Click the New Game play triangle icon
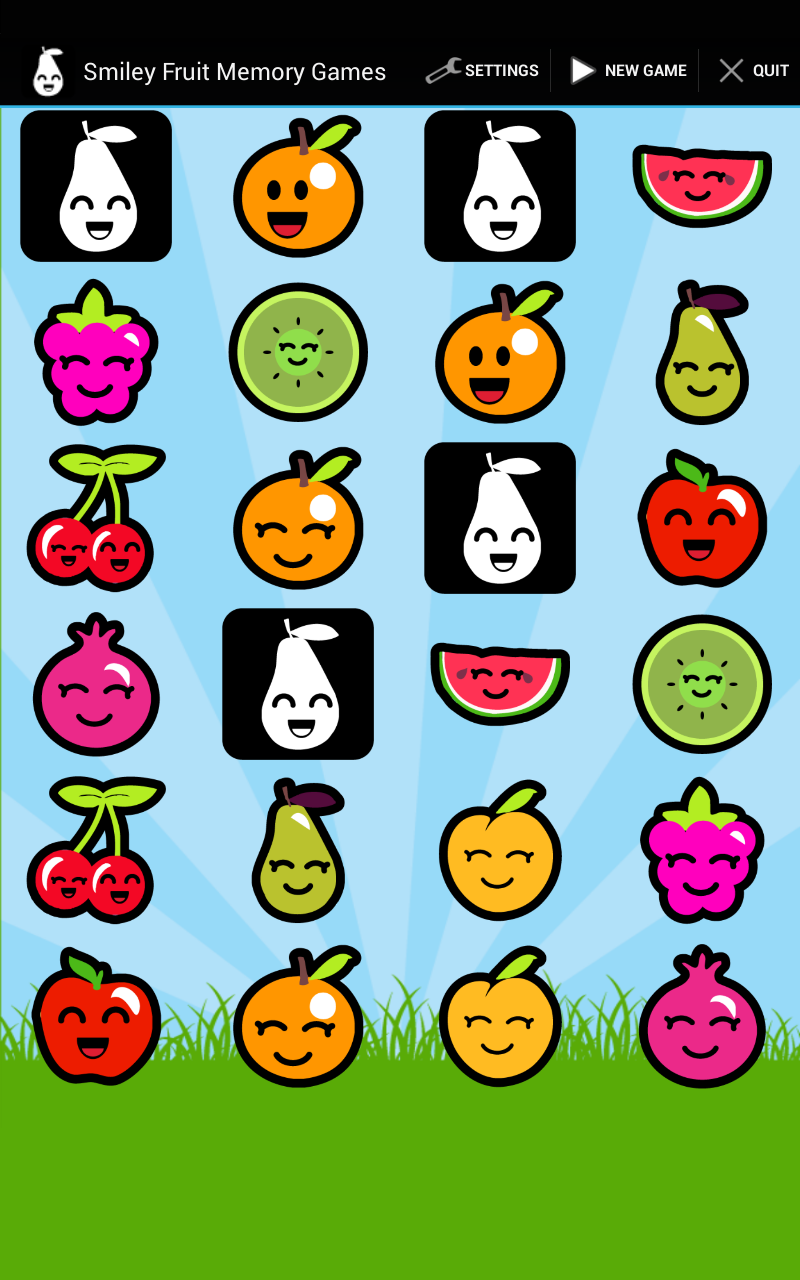Image resolution: width=800 pixels, height=1280 pixels. coord(581,70)
